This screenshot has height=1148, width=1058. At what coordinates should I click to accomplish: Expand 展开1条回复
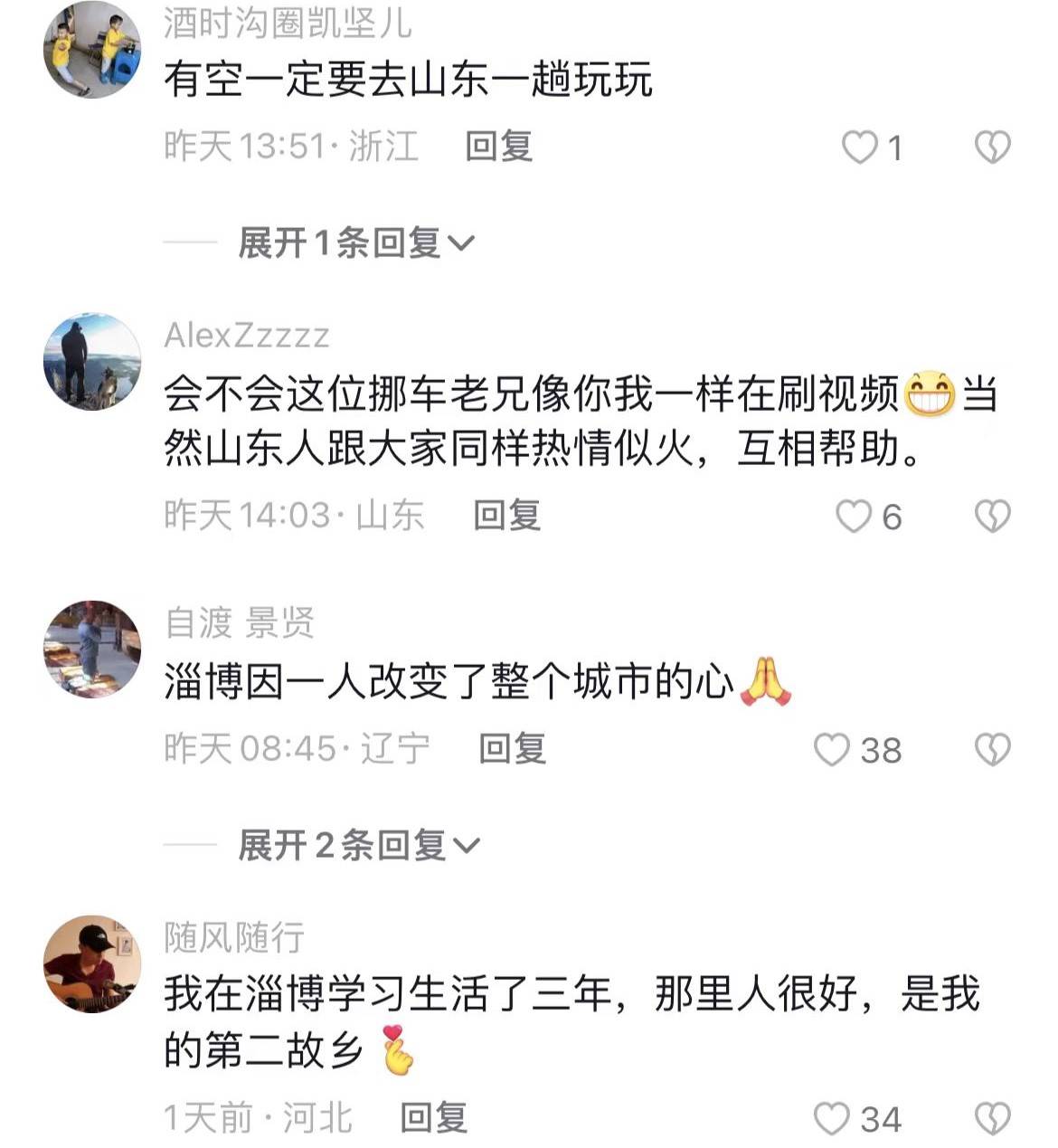(355, 242)
